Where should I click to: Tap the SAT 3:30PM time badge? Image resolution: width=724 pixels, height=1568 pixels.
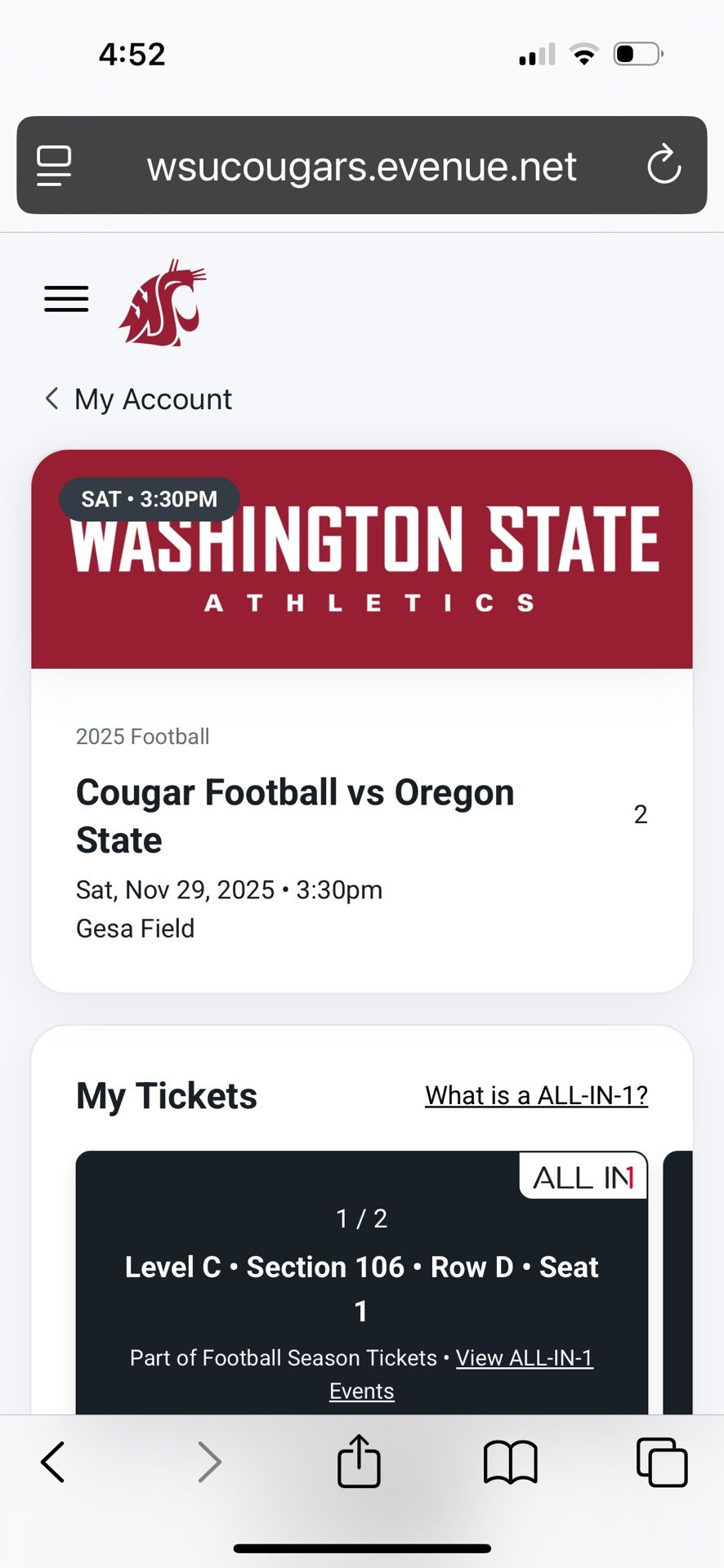coord(150,499)
